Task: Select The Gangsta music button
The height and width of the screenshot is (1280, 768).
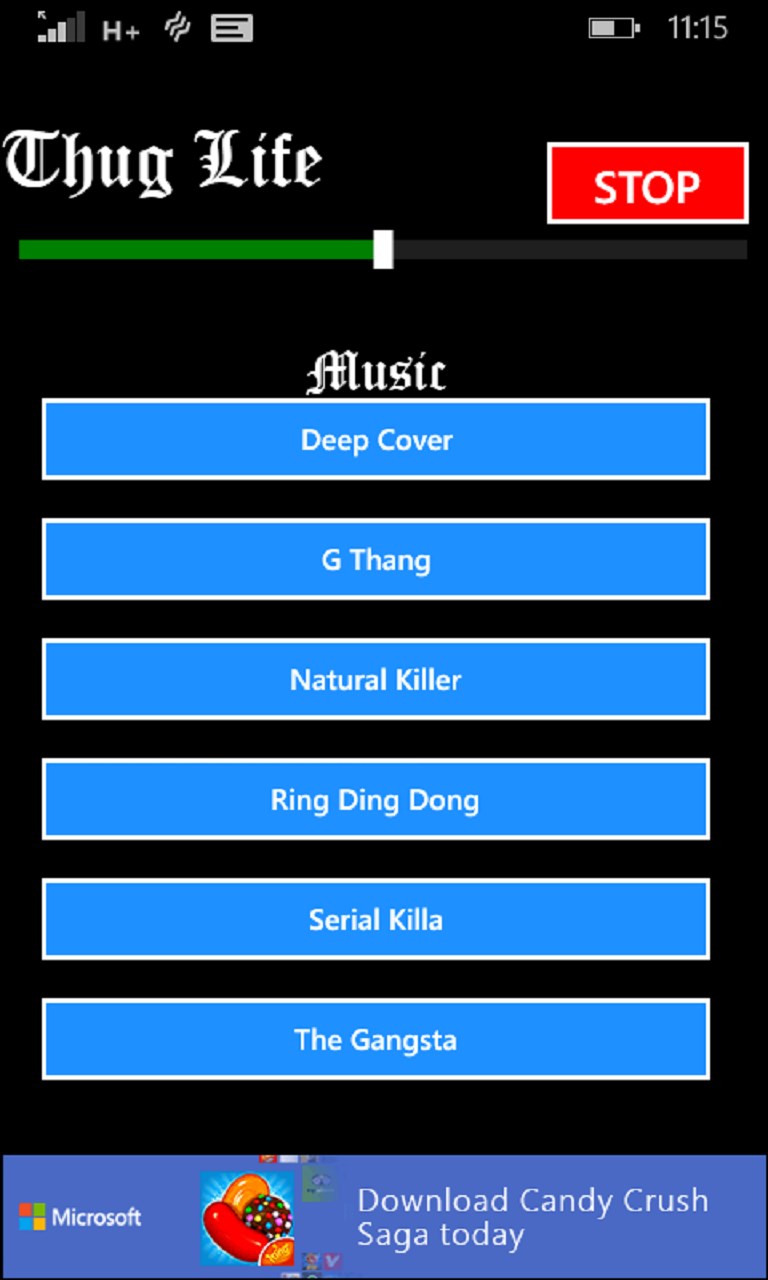Action: coord(376,1040)
